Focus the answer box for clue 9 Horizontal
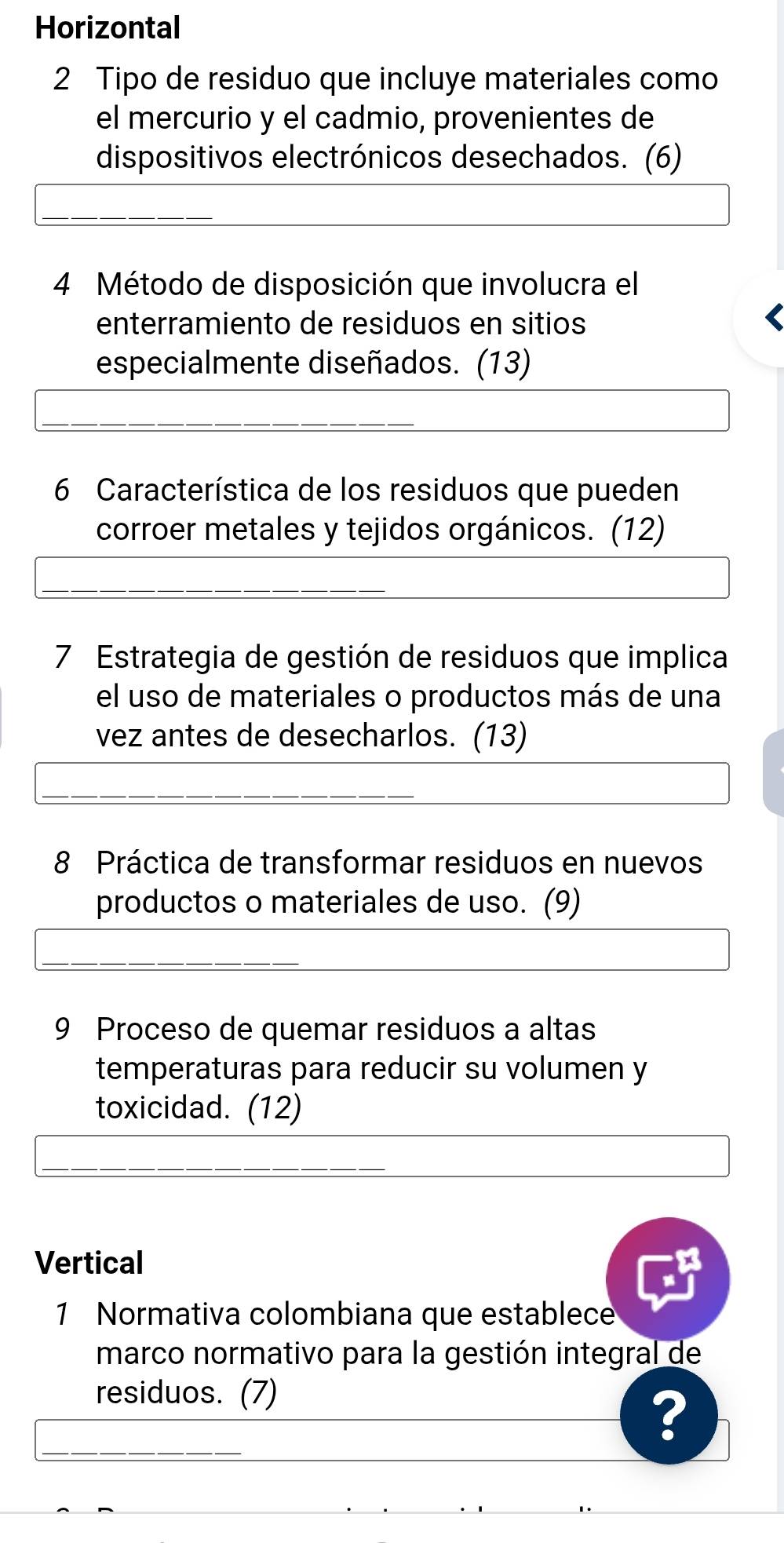This screenshot has width=784, height=1543. tap(381, 1156)
